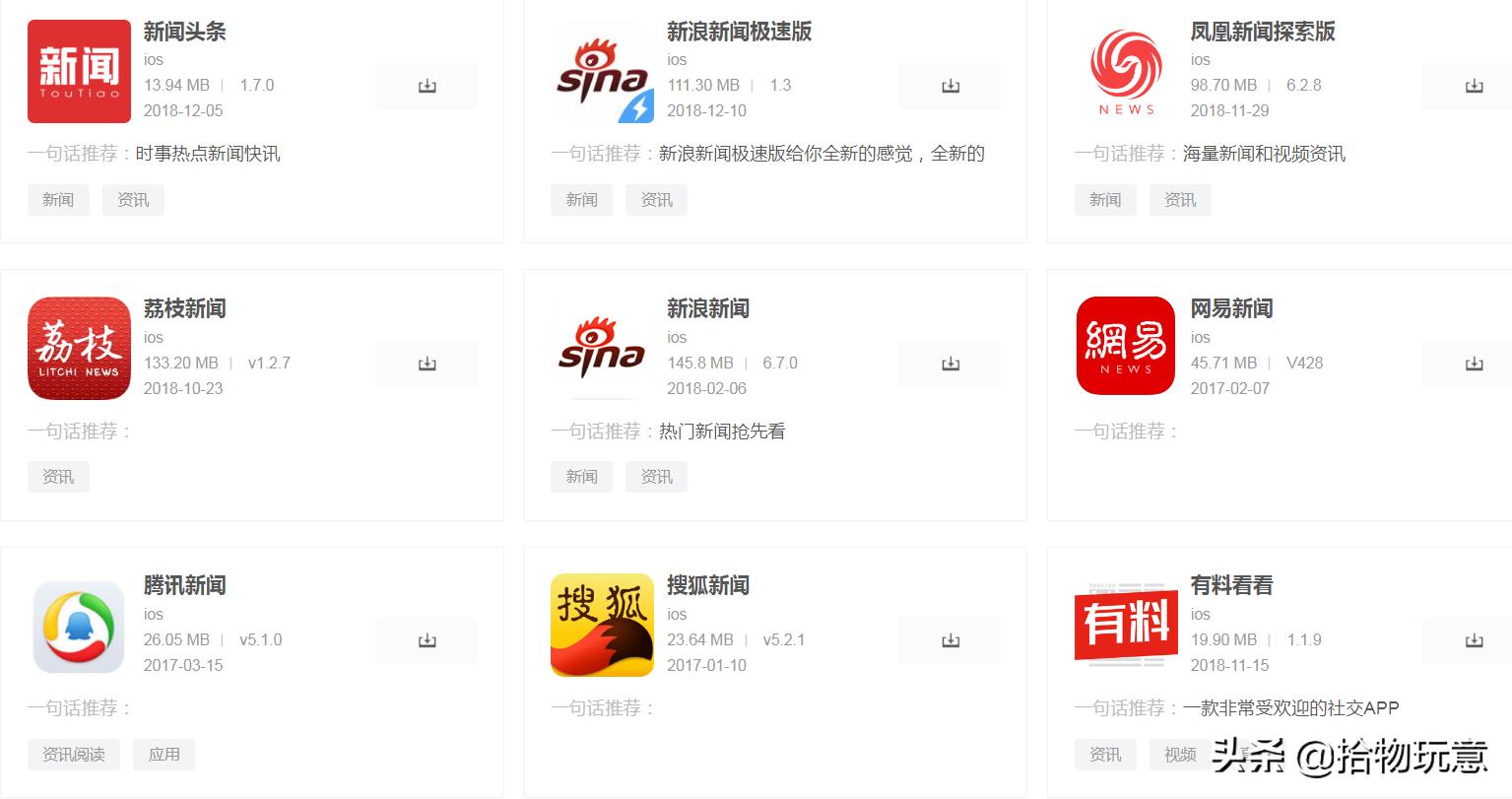The image size is (1512, 799).
Task: Open the 腾讯新闻 app icon
Action: (79, 626)
